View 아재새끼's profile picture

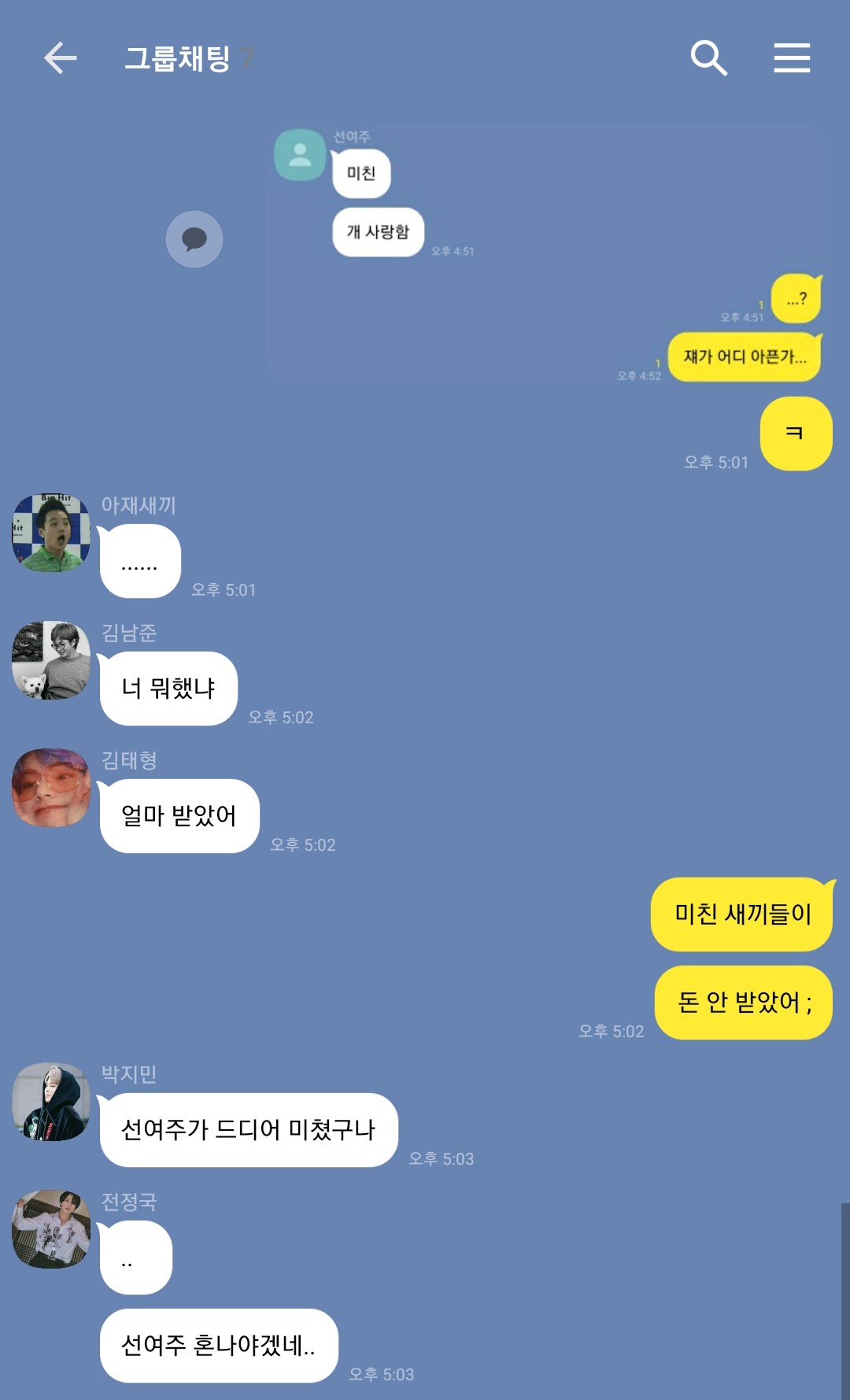click(x=51, y=533)
